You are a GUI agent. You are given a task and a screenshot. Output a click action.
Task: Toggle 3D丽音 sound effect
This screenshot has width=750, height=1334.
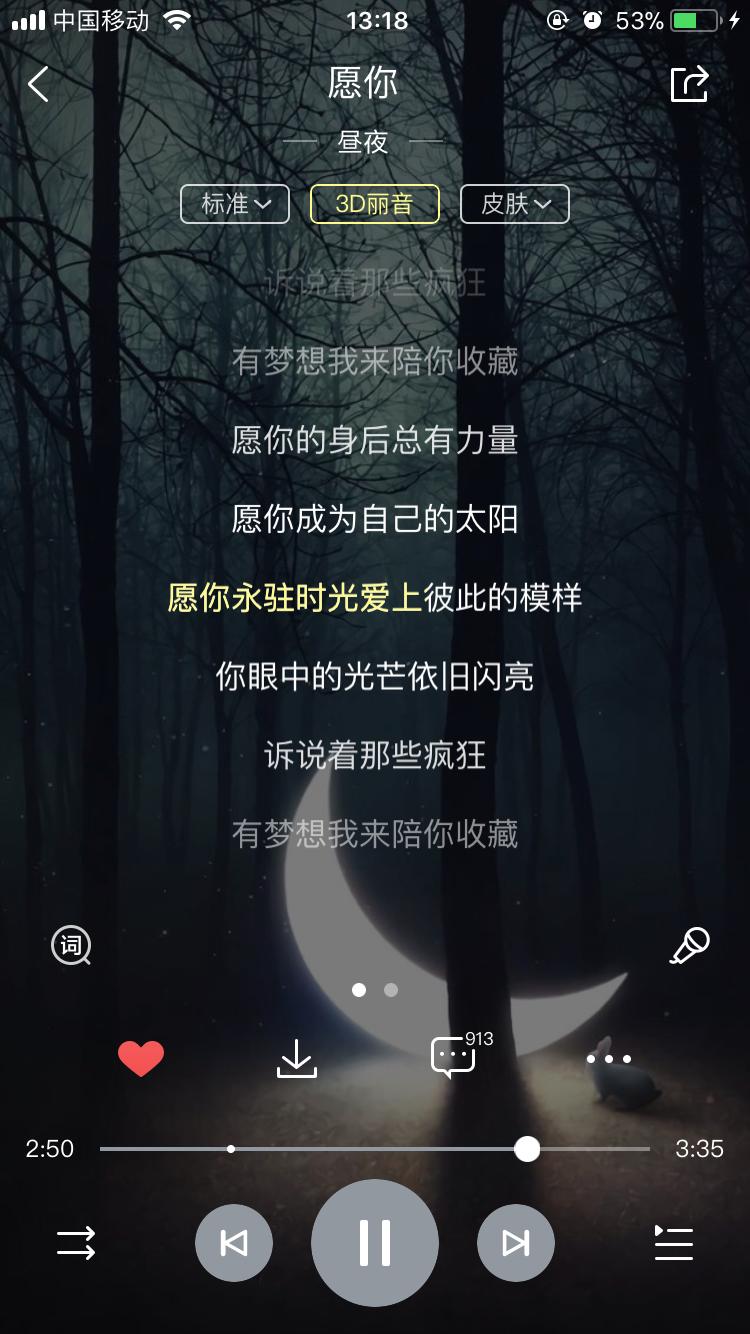pos(374,204)
